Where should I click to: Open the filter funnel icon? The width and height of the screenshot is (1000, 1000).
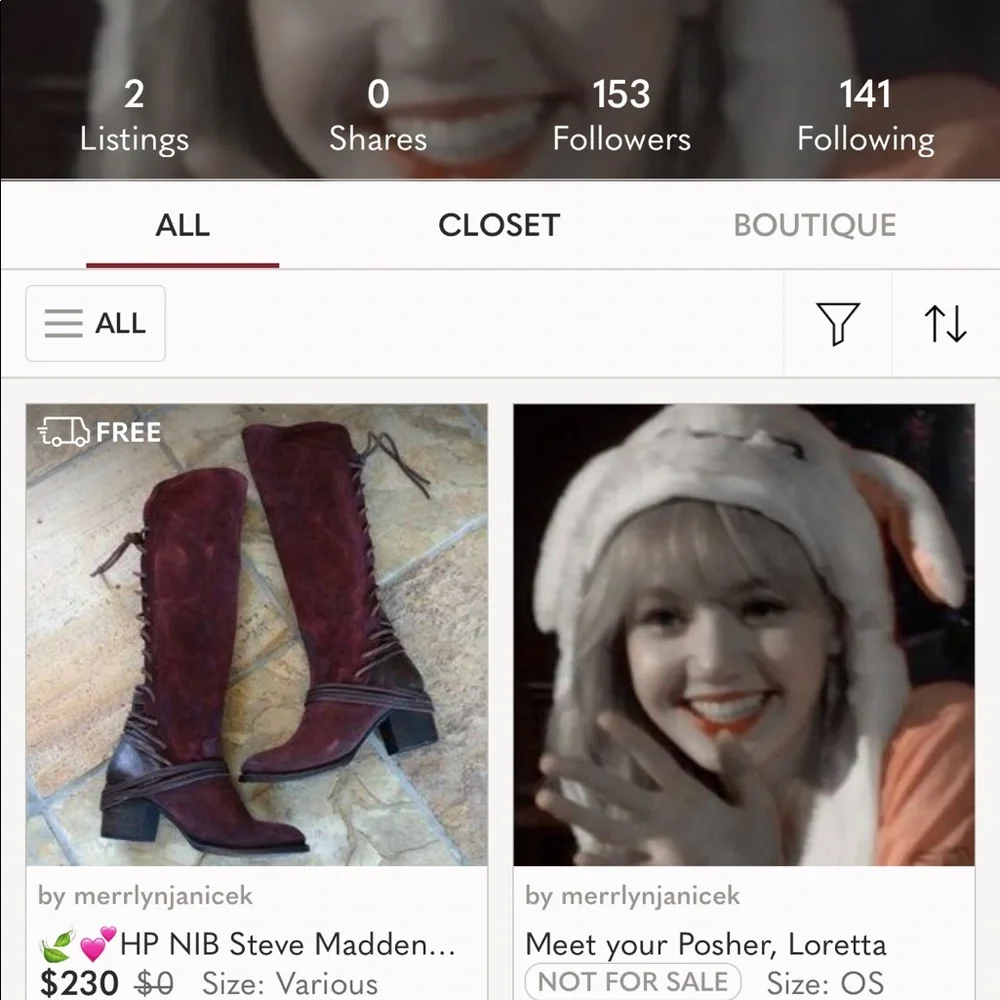click(837, 324)
